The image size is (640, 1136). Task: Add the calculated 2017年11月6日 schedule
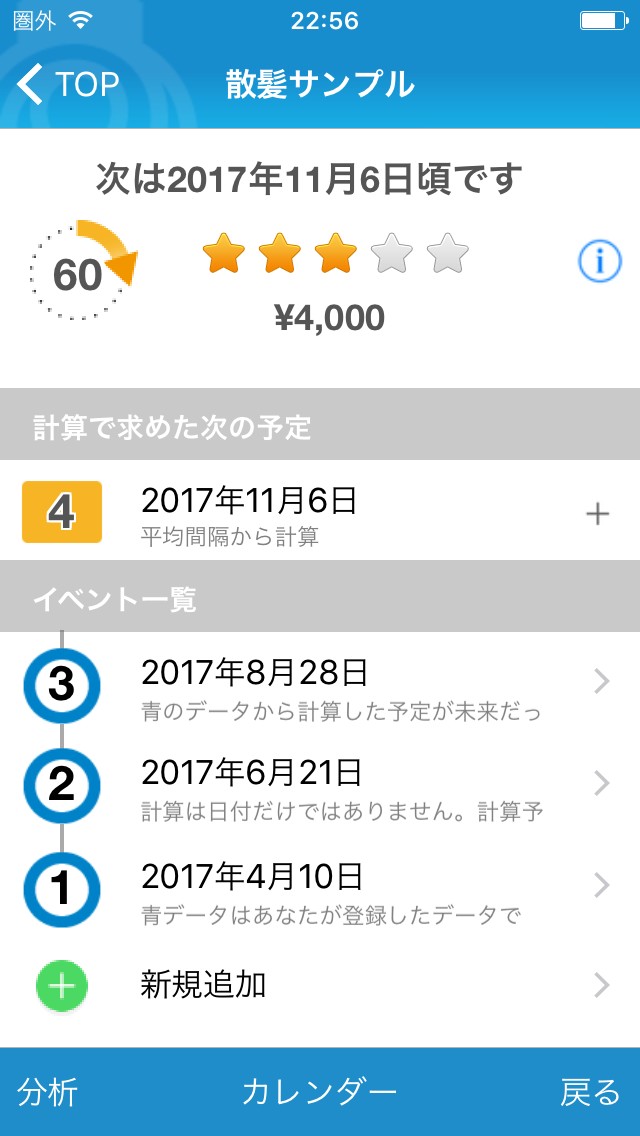(x=597, y=514)
